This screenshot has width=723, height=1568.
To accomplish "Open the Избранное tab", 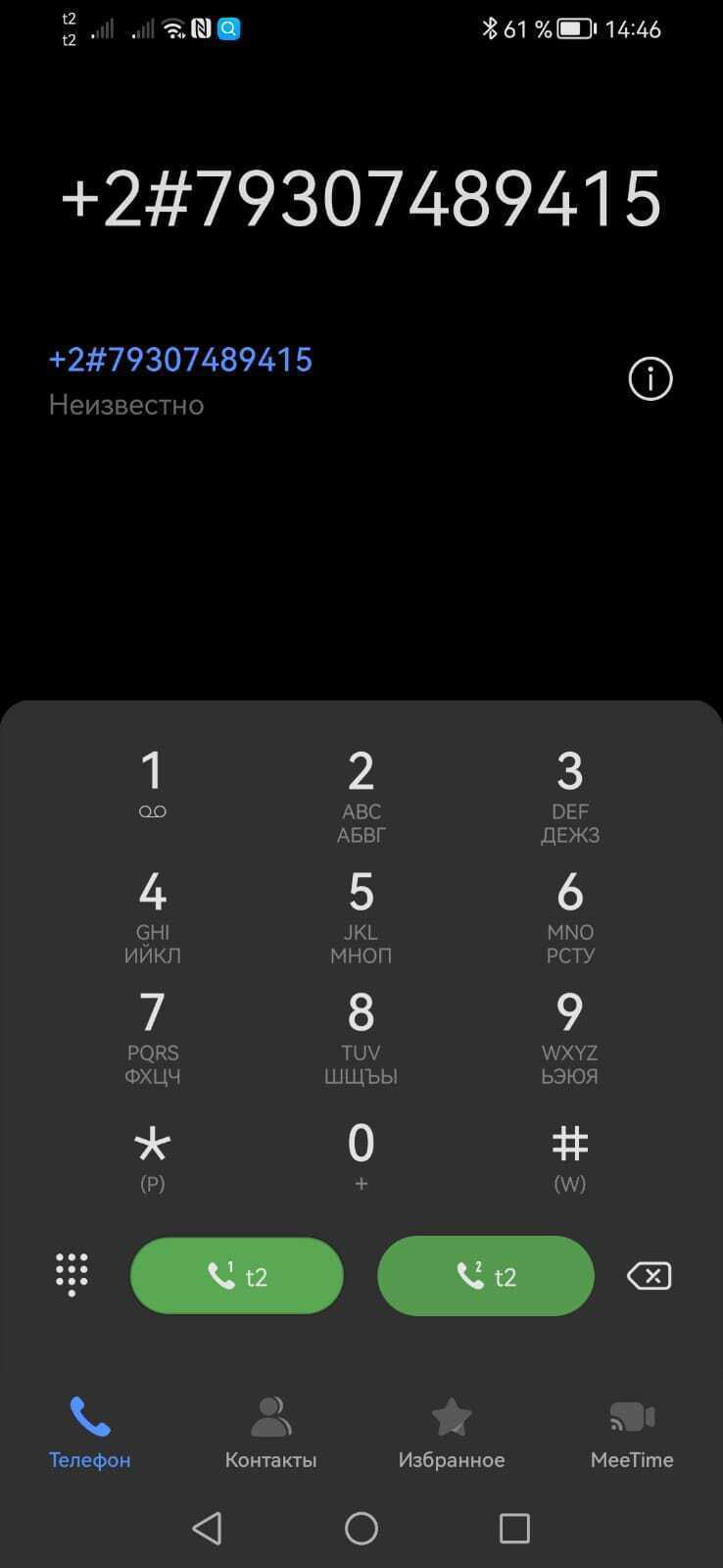I will pos(451,1432).
